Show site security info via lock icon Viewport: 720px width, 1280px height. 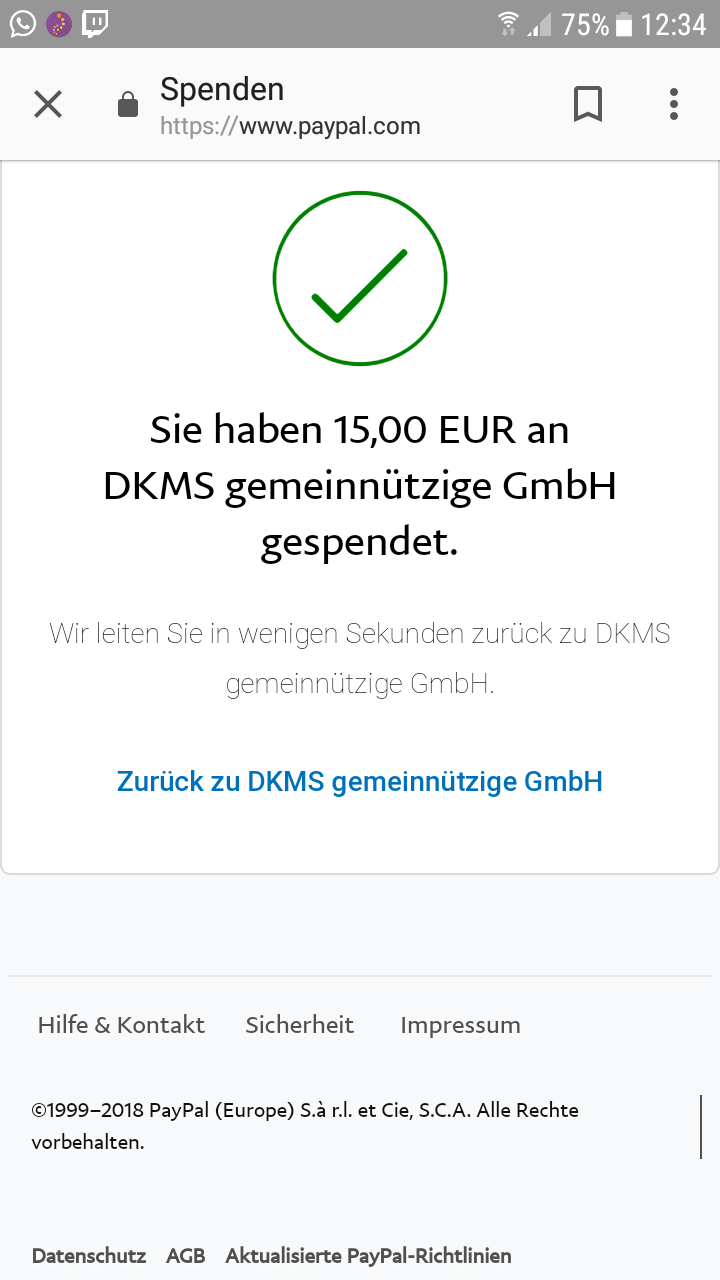(128, 104)
